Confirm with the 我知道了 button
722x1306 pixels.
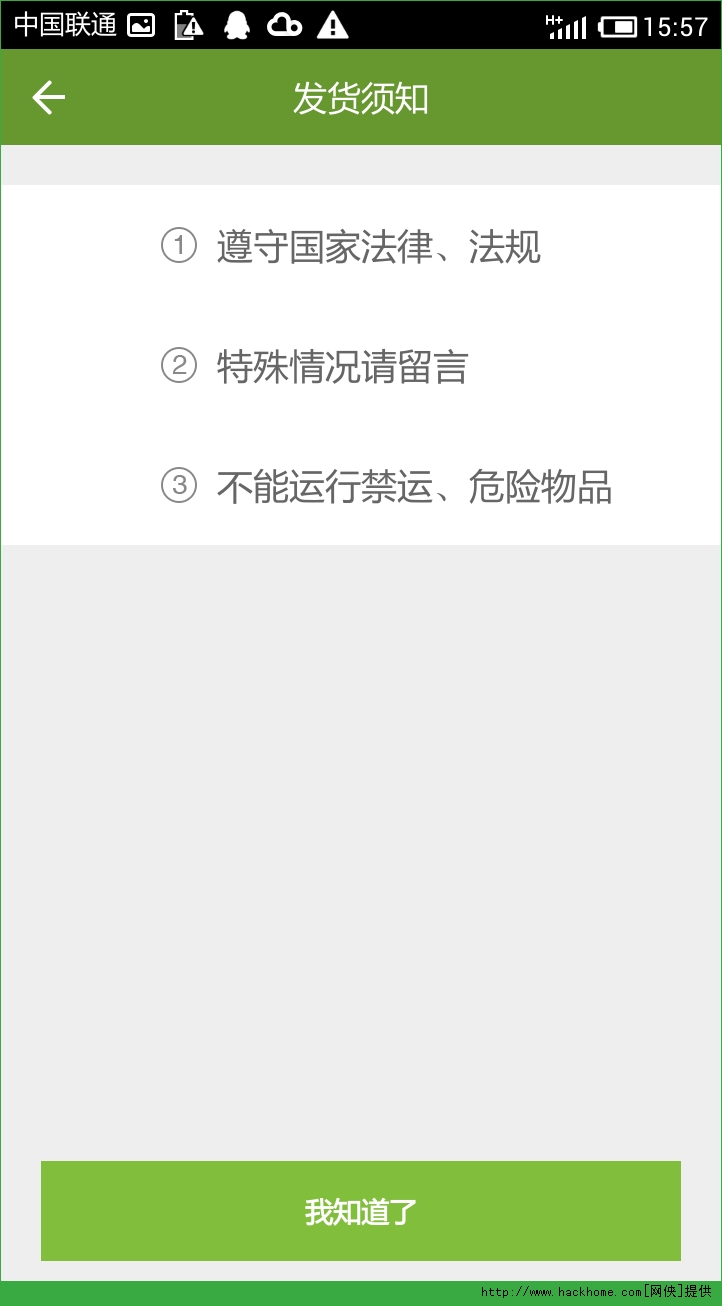point(361,1211)
